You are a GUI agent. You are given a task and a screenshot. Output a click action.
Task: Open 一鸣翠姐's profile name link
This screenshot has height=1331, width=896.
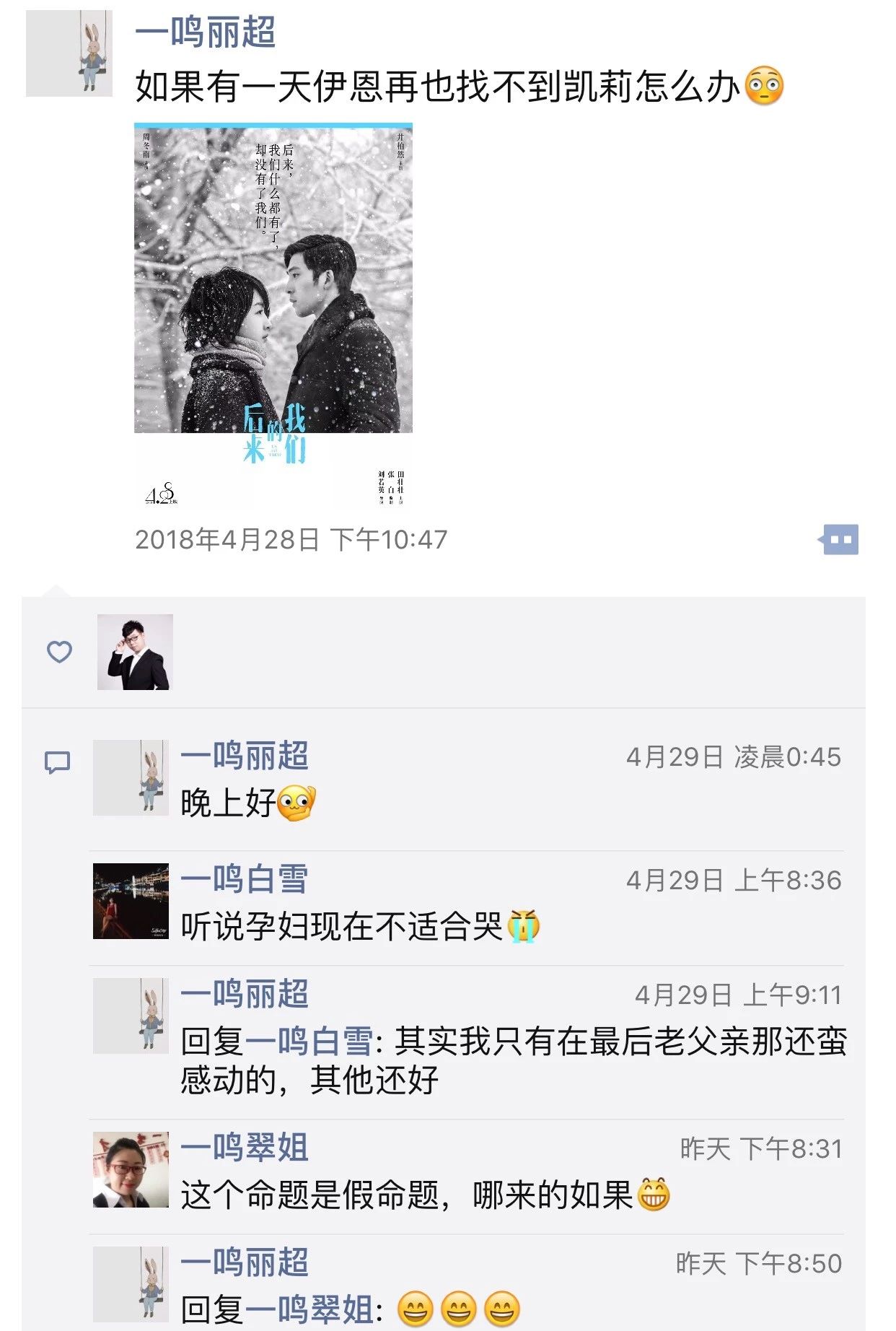coord(244,1148)
